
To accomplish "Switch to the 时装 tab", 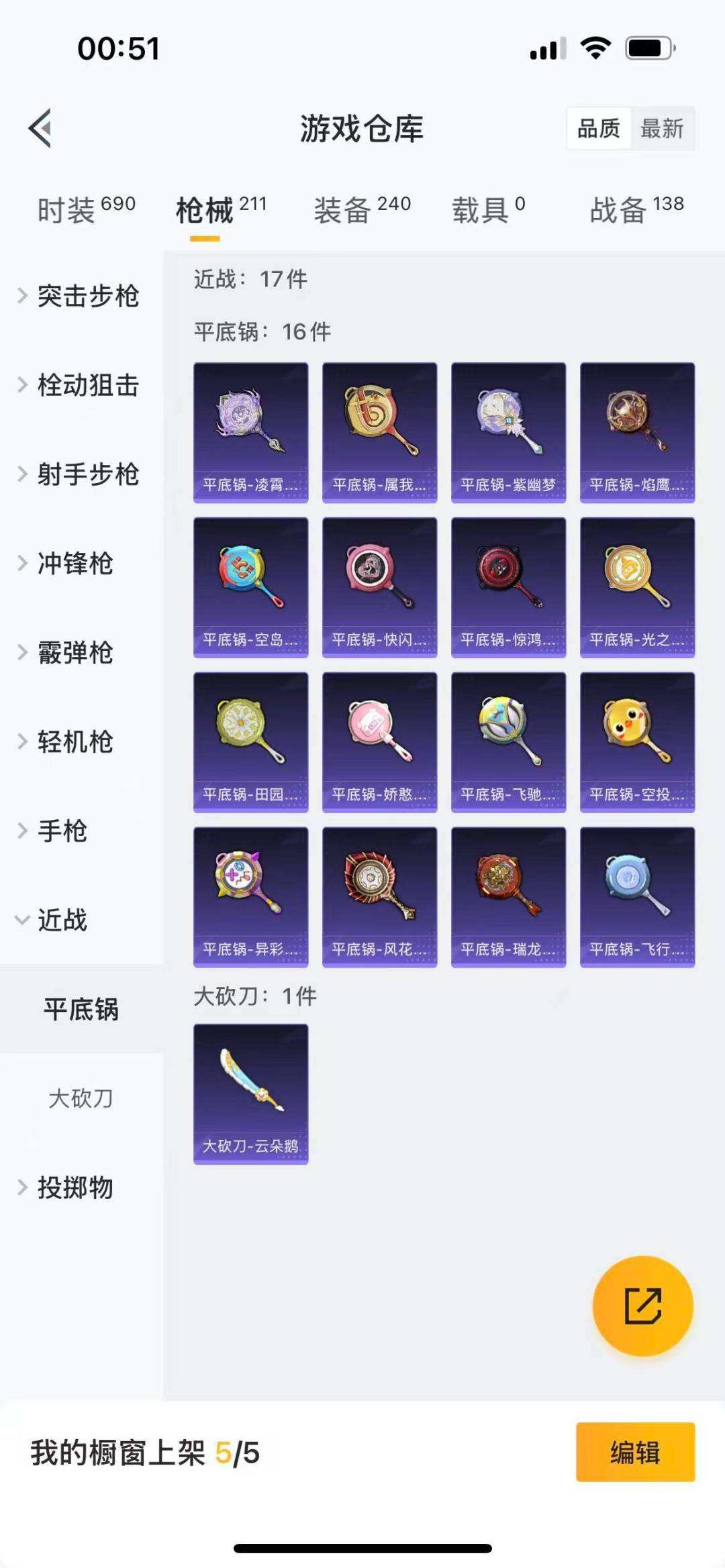I will point(86,210).
